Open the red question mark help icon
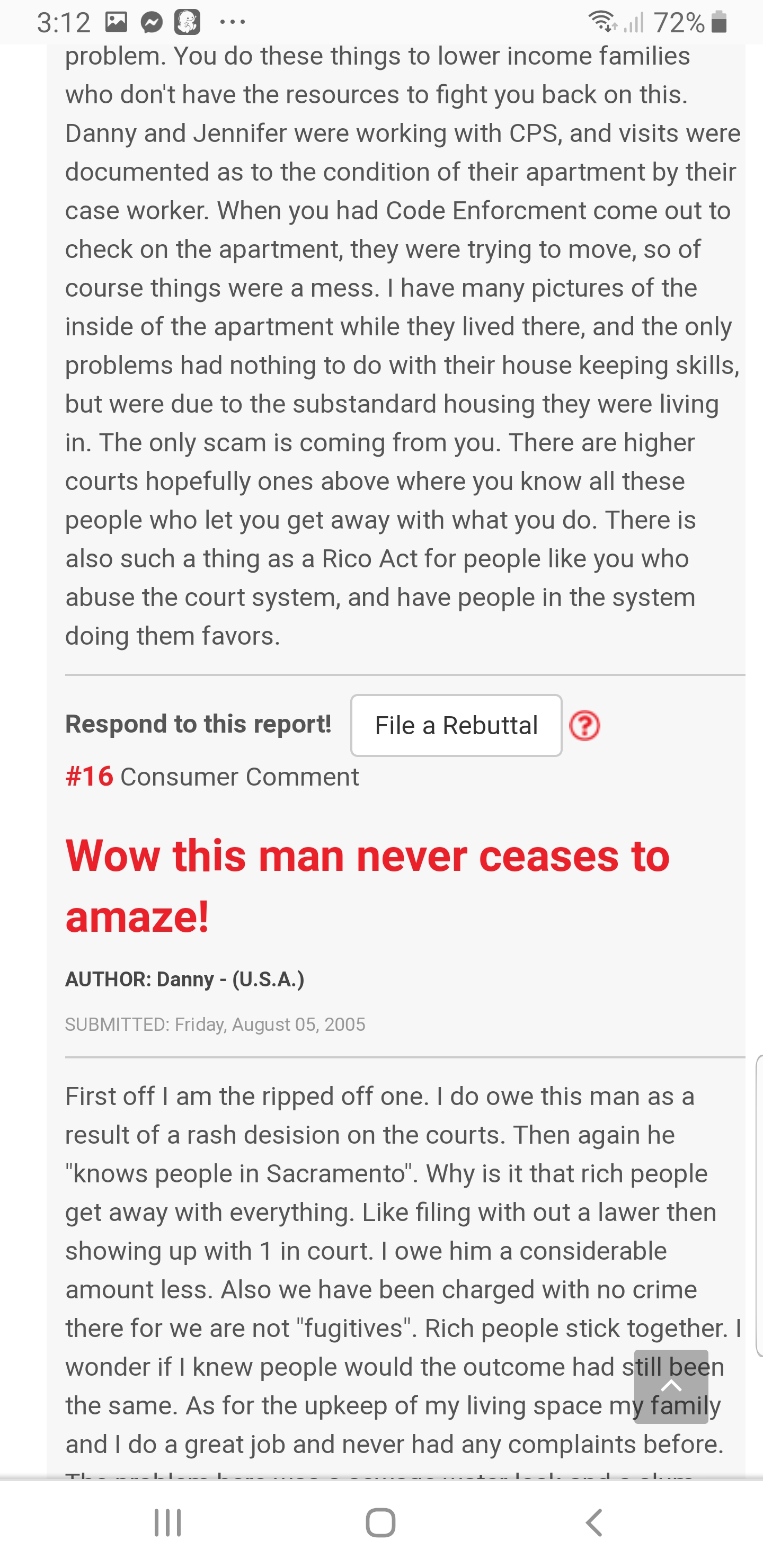 tap(584, 726)
